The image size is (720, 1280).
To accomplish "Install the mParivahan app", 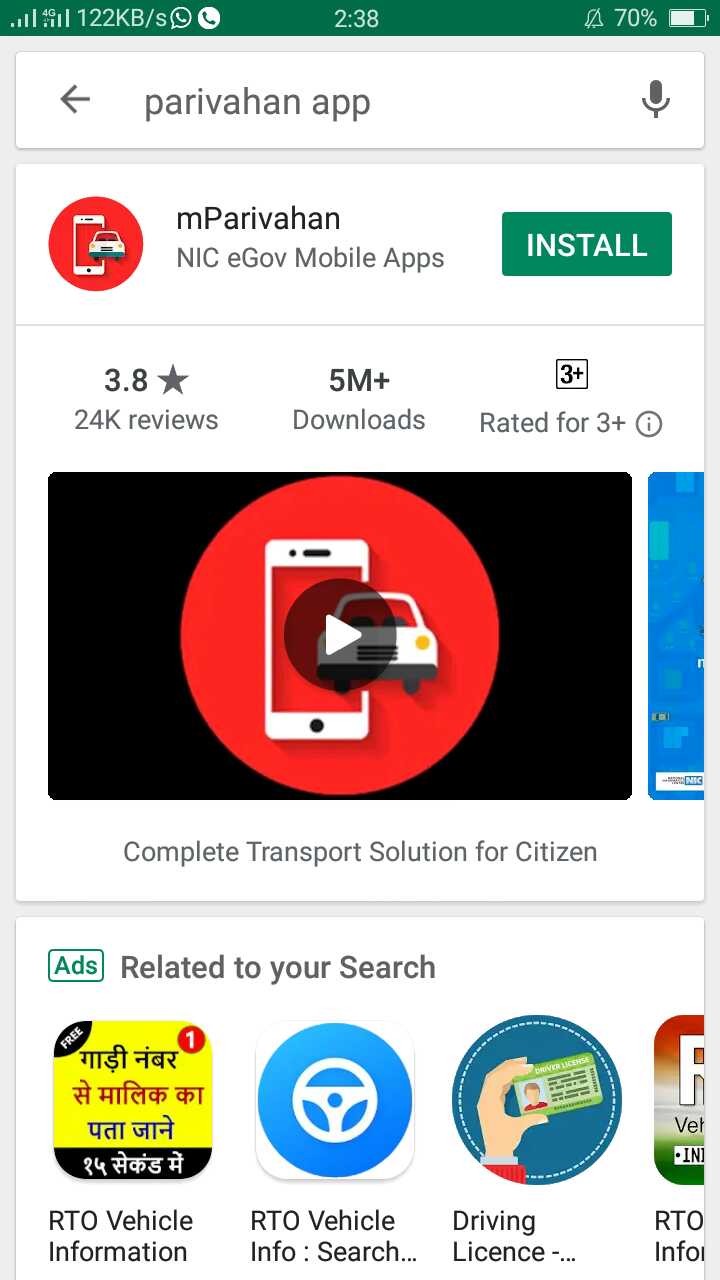I will [x=586, y=245].
